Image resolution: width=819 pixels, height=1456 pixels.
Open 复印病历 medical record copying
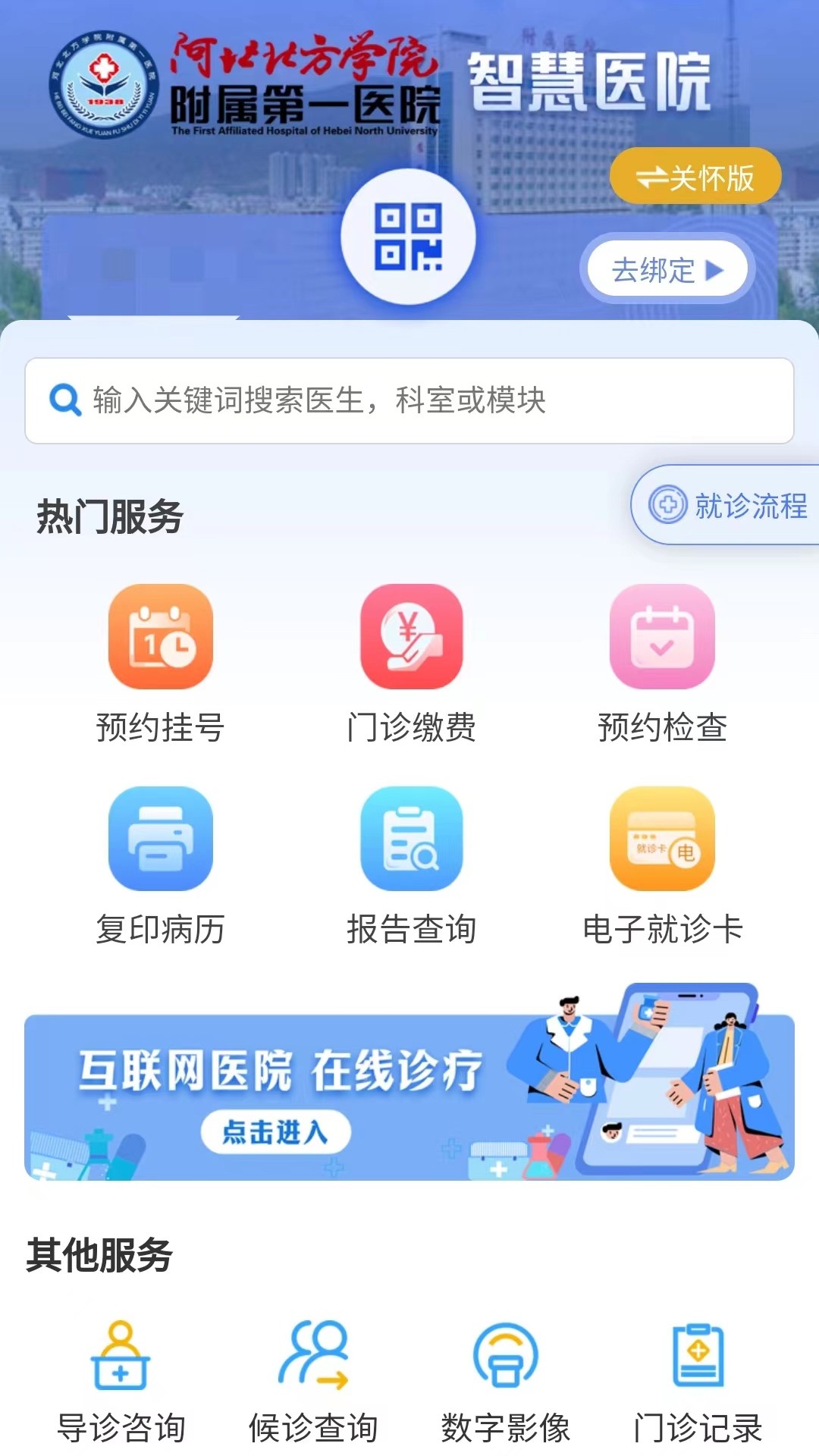tap(161, 865)
